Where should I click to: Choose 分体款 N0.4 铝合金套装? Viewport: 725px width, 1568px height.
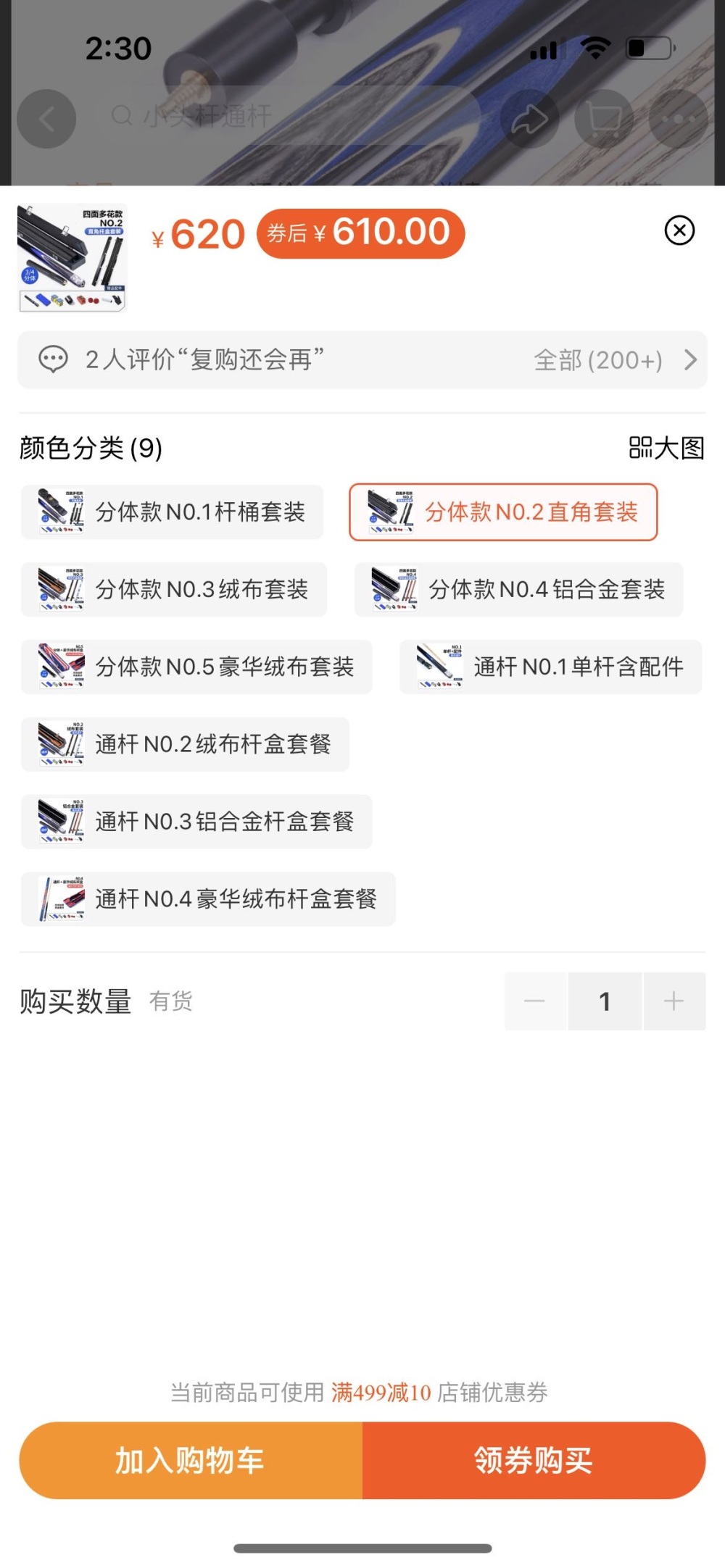point(518,590)
